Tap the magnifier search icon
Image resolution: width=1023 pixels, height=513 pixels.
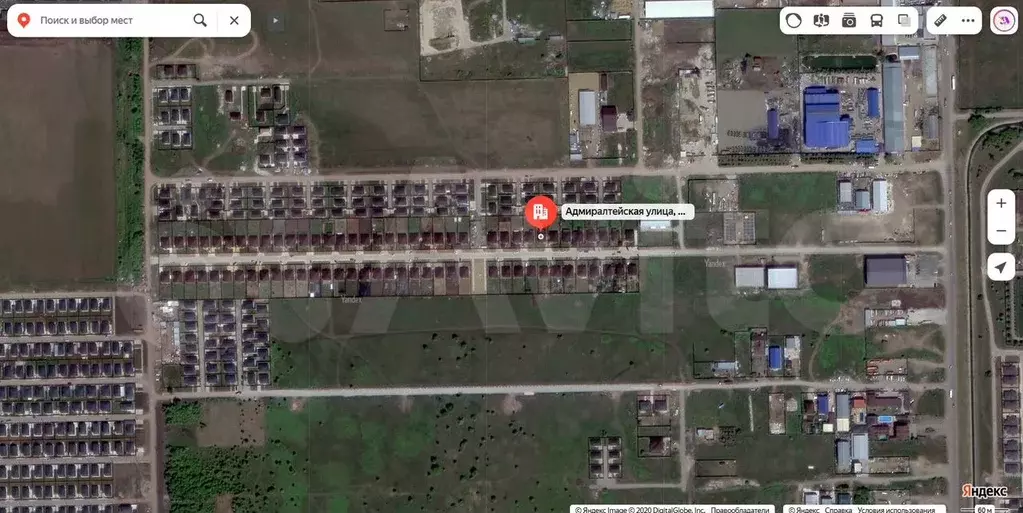tap(201, 20)
